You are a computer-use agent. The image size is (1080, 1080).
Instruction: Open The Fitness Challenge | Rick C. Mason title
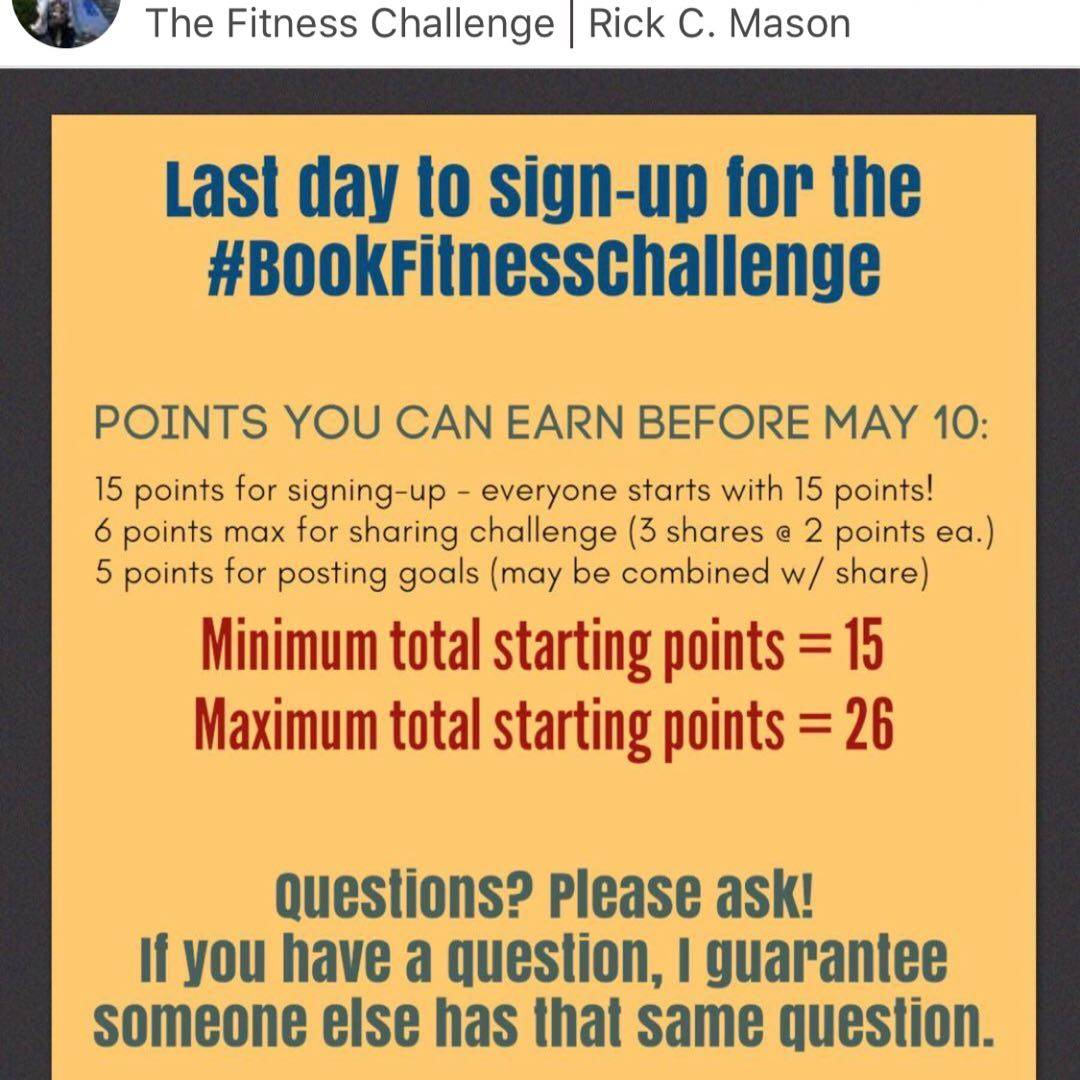(x=498, y=24)
